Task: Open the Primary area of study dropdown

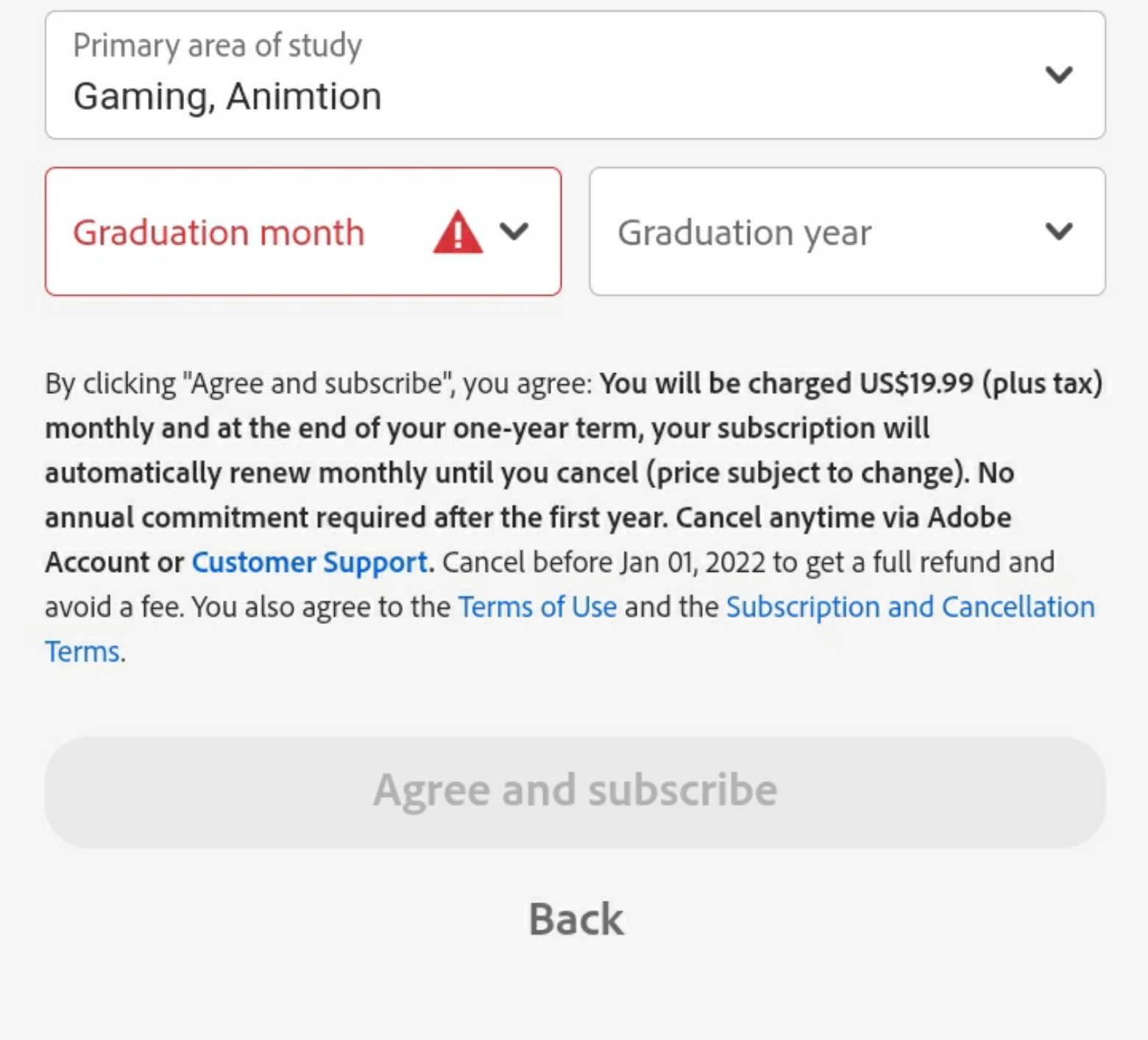Action: (x=574, y=75)
